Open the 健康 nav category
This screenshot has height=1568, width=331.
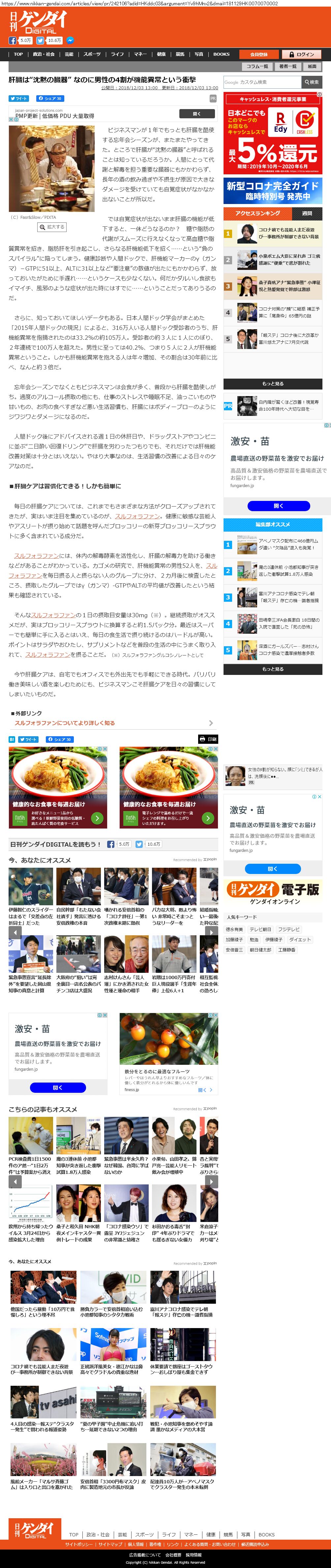coord(161,54)
